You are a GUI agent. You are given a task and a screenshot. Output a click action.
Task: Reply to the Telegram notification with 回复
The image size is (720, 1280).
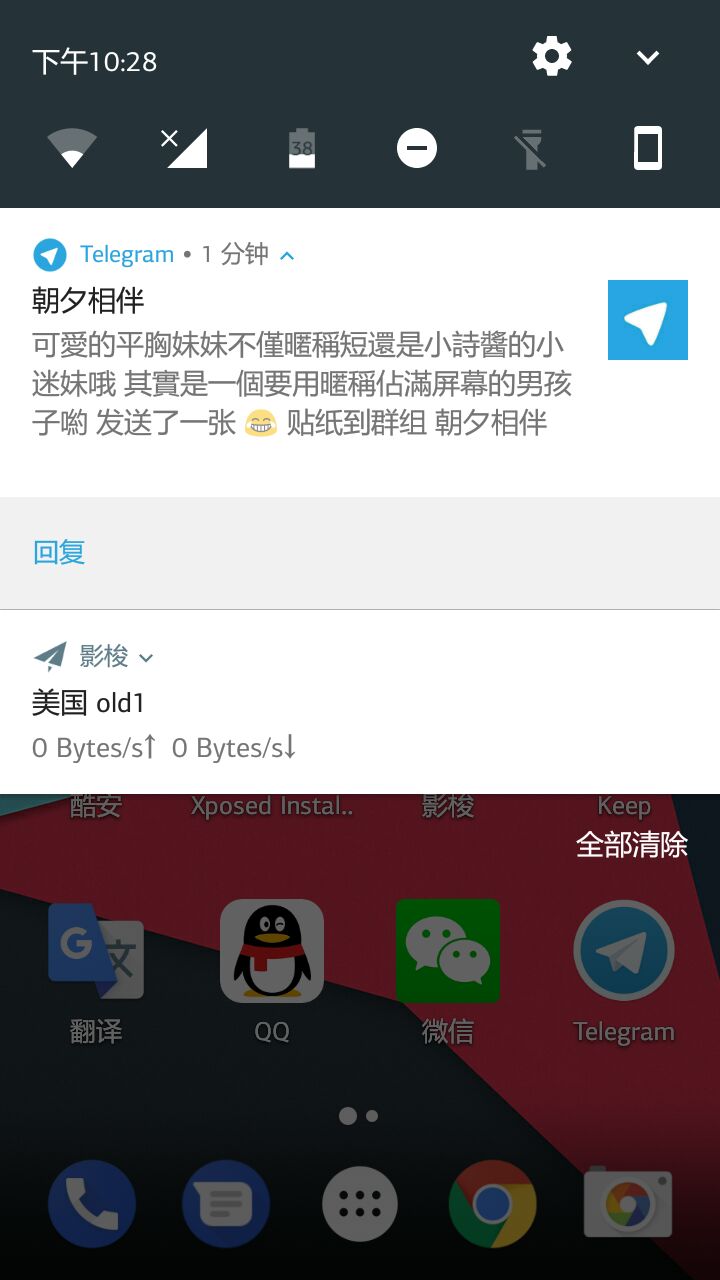[59, 552]
